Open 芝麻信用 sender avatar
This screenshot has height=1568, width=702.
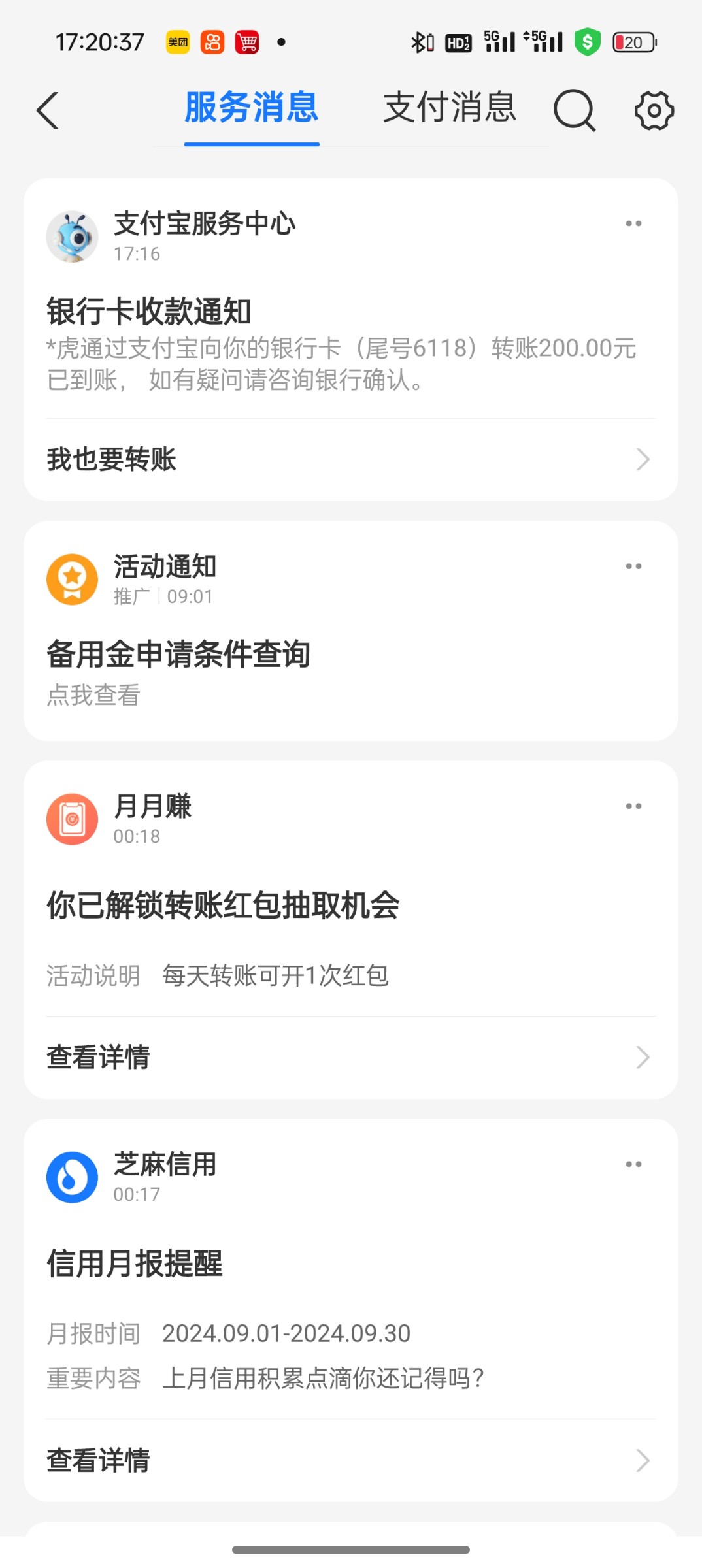click(73, 1177)
